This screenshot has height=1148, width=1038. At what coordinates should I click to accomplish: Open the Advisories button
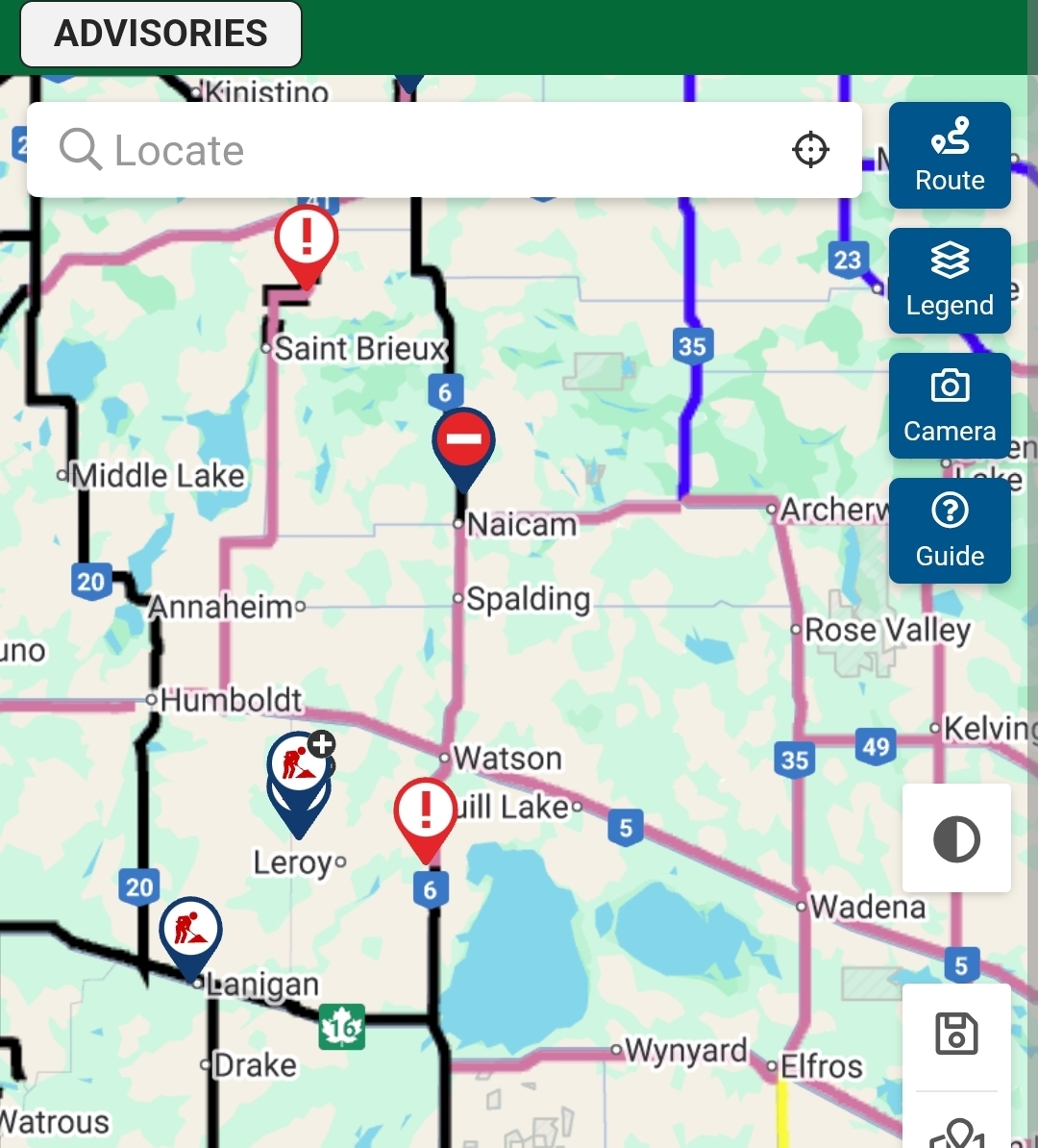161,34
